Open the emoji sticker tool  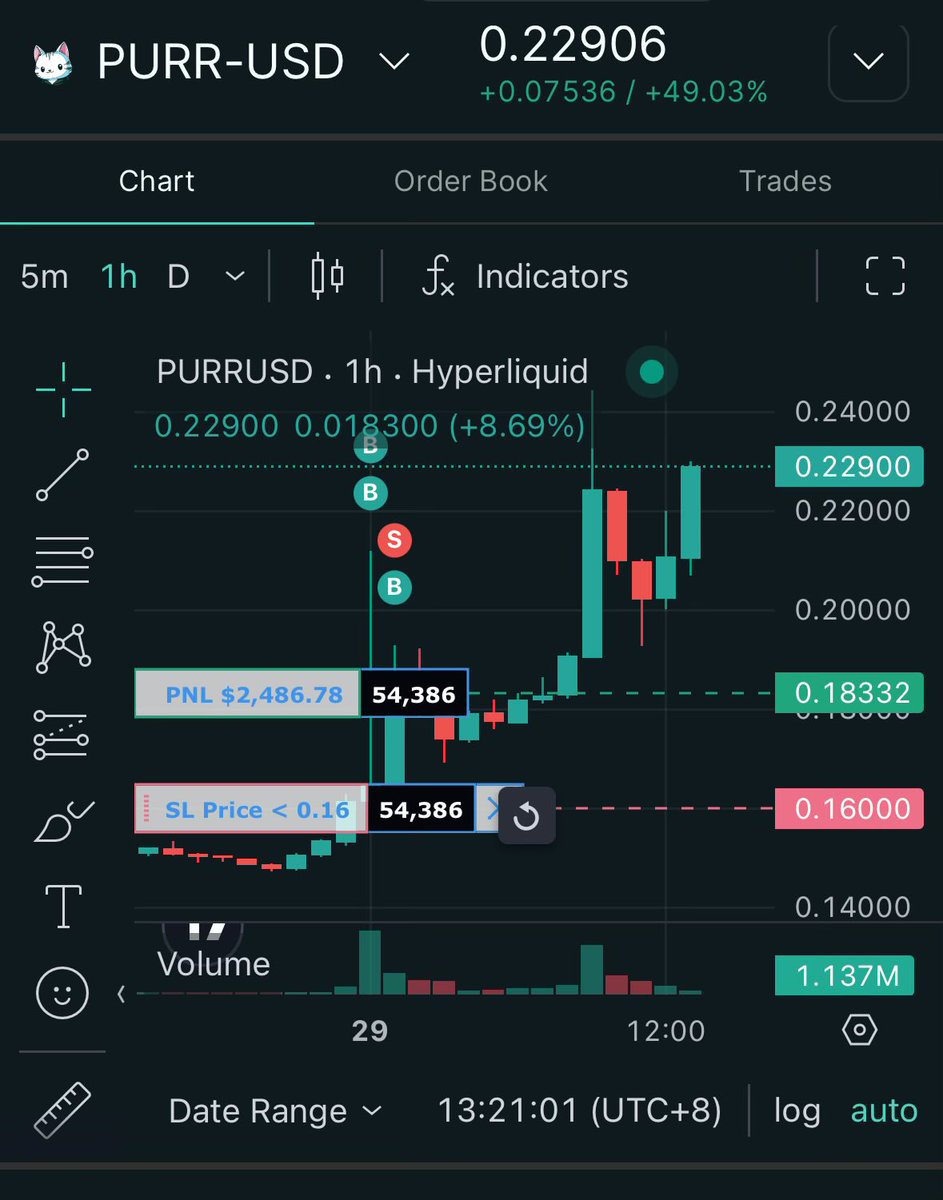point(63,993)
